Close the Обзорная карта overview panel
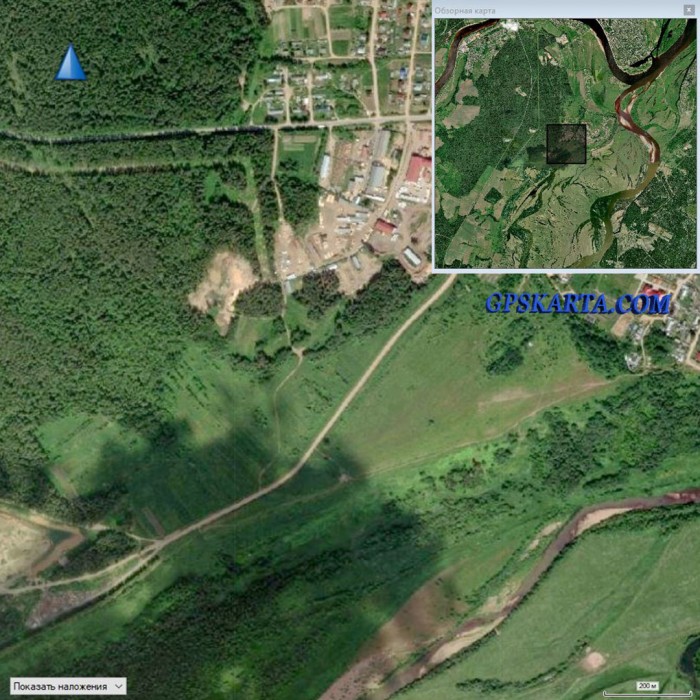 [x=689, y=9]
